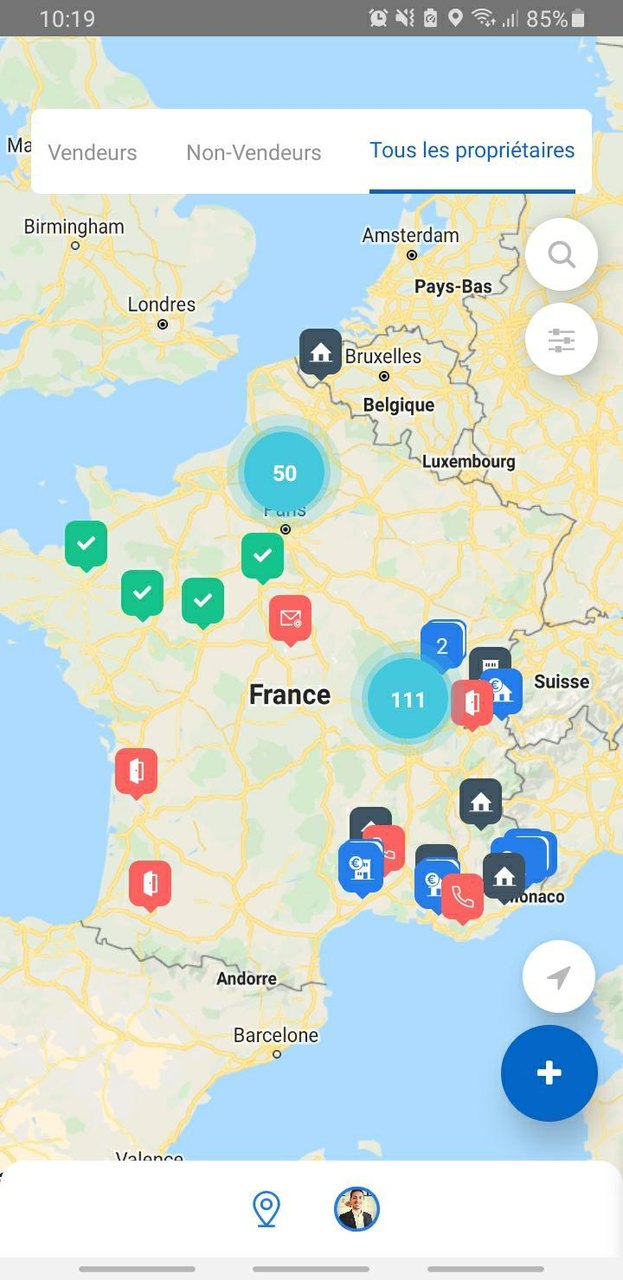Open the green checkmark marker beside Paris
The width and height of the screenshot is (623, 1280).
(x=262, y=554)
